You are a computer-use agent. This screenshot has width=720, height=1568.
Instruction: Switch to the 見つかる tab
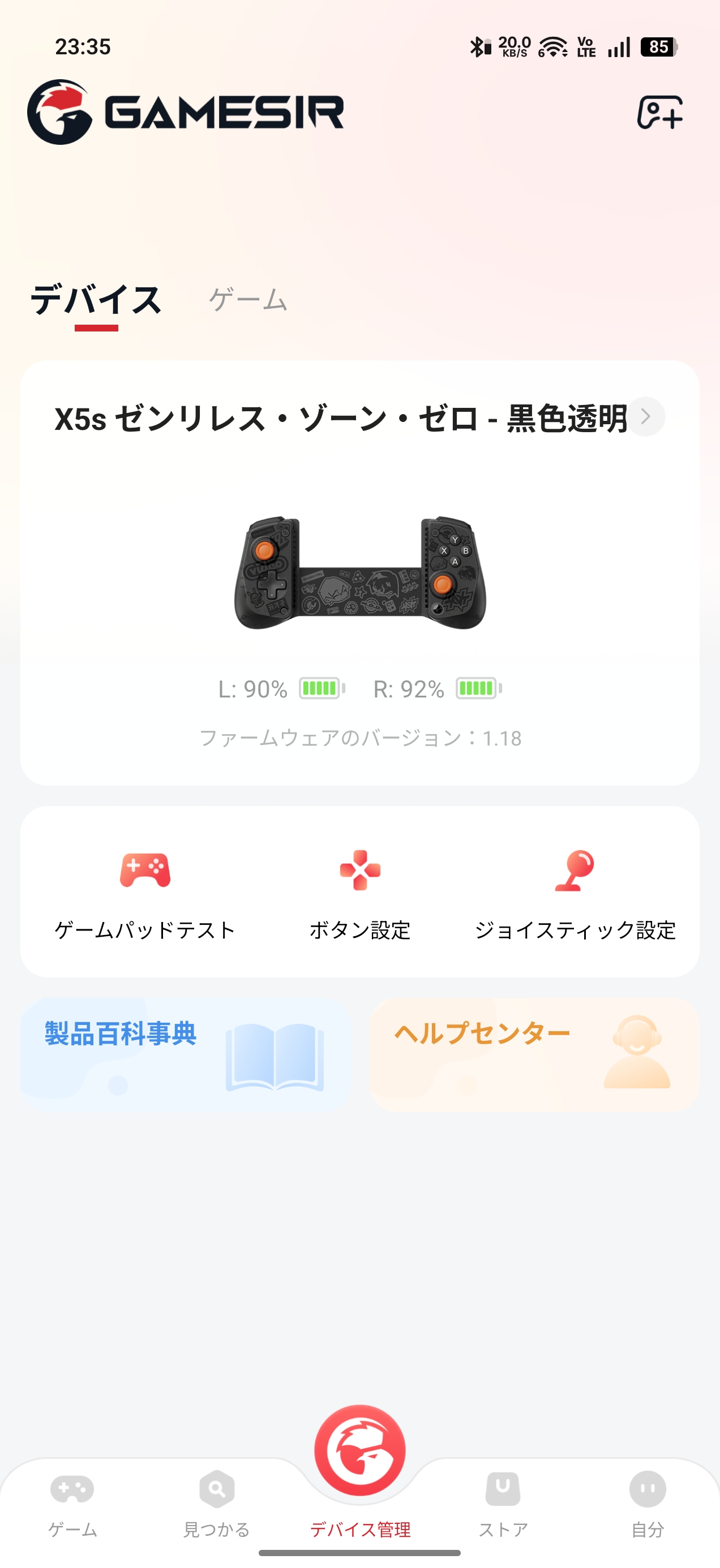point(217,1502)
